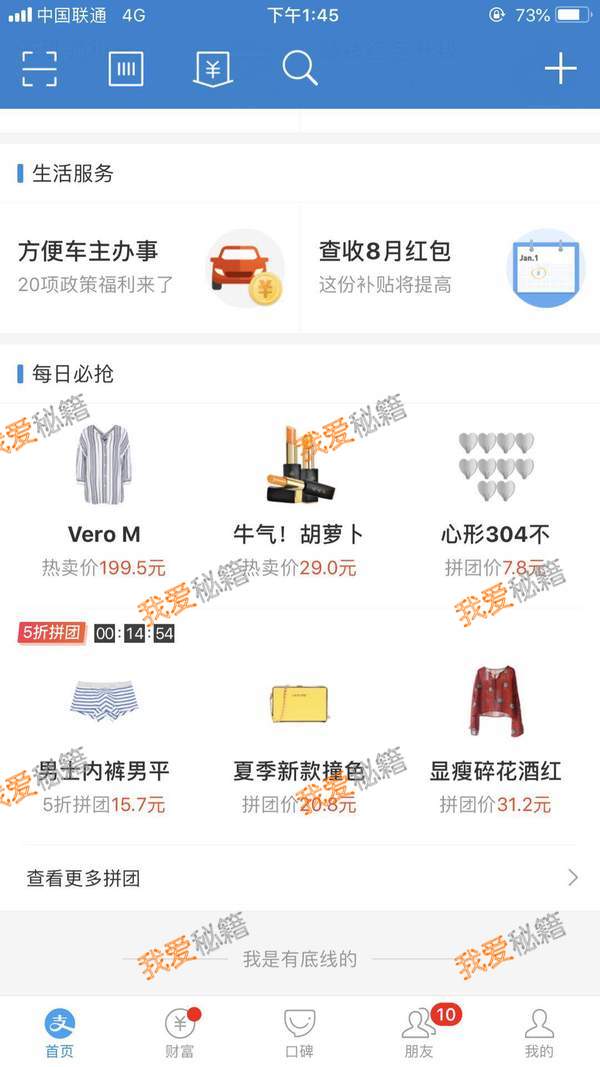
Task: Tap the search magnifier icon
Action: pyautogui.click(x=299, y=69)
